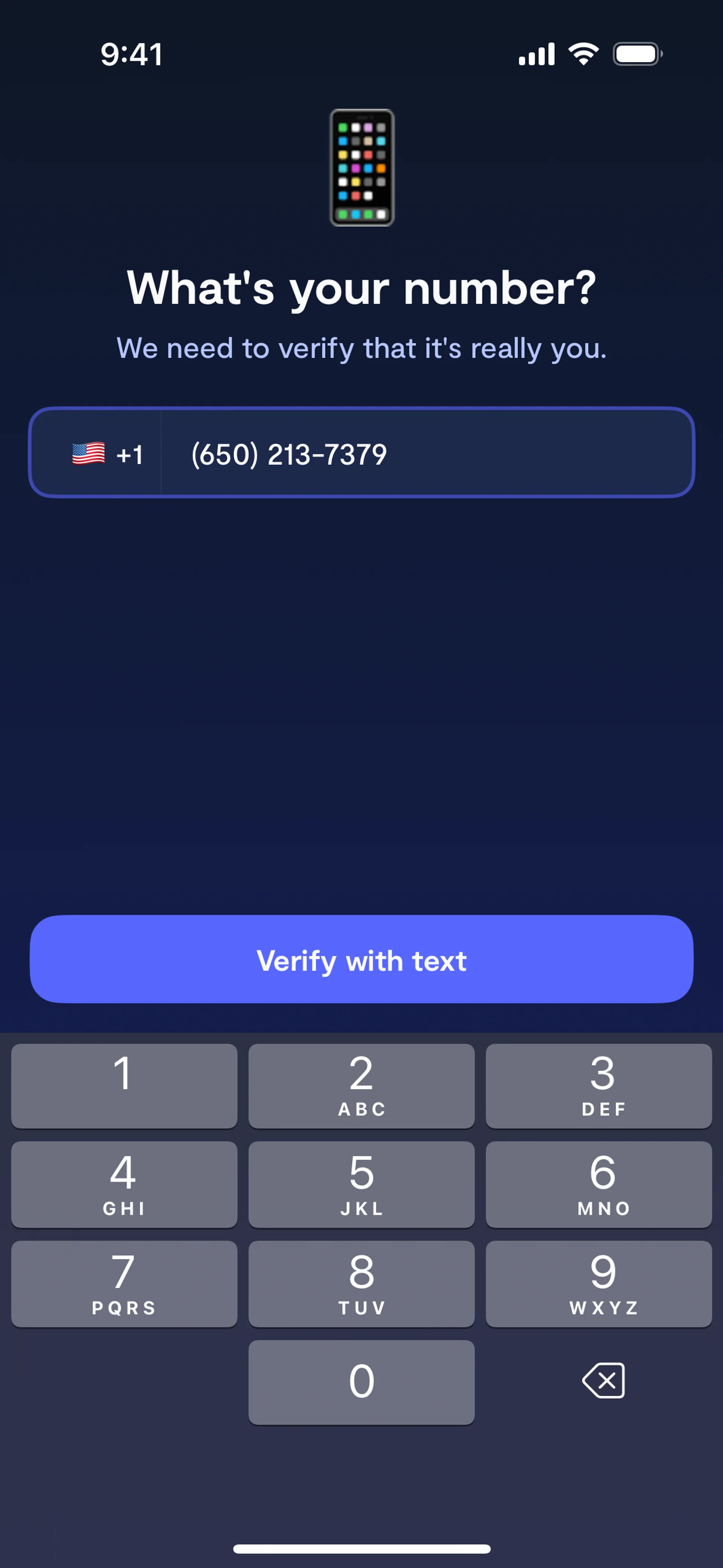Enter digit 2 on the keypad
The width and height of the screenshot is (723, 1568).
[361, 1086]
